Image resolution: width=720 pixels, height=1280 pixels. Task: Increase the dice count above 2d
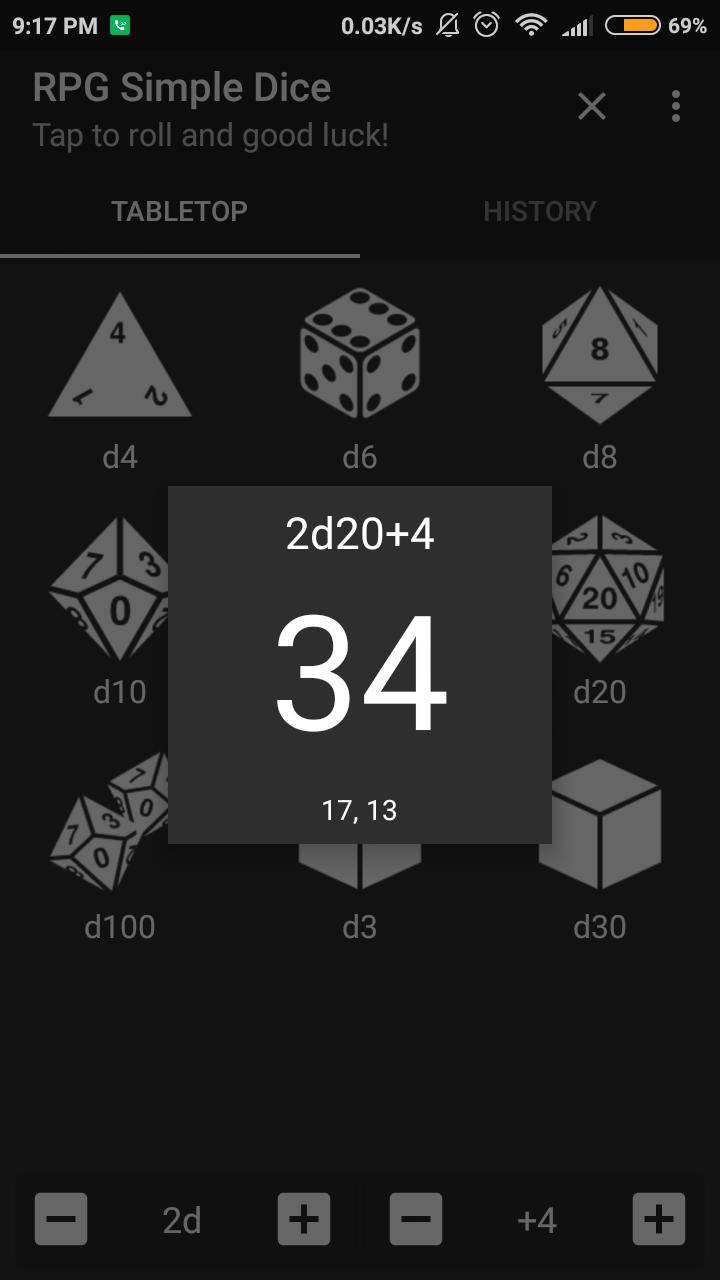[303, 1219]
